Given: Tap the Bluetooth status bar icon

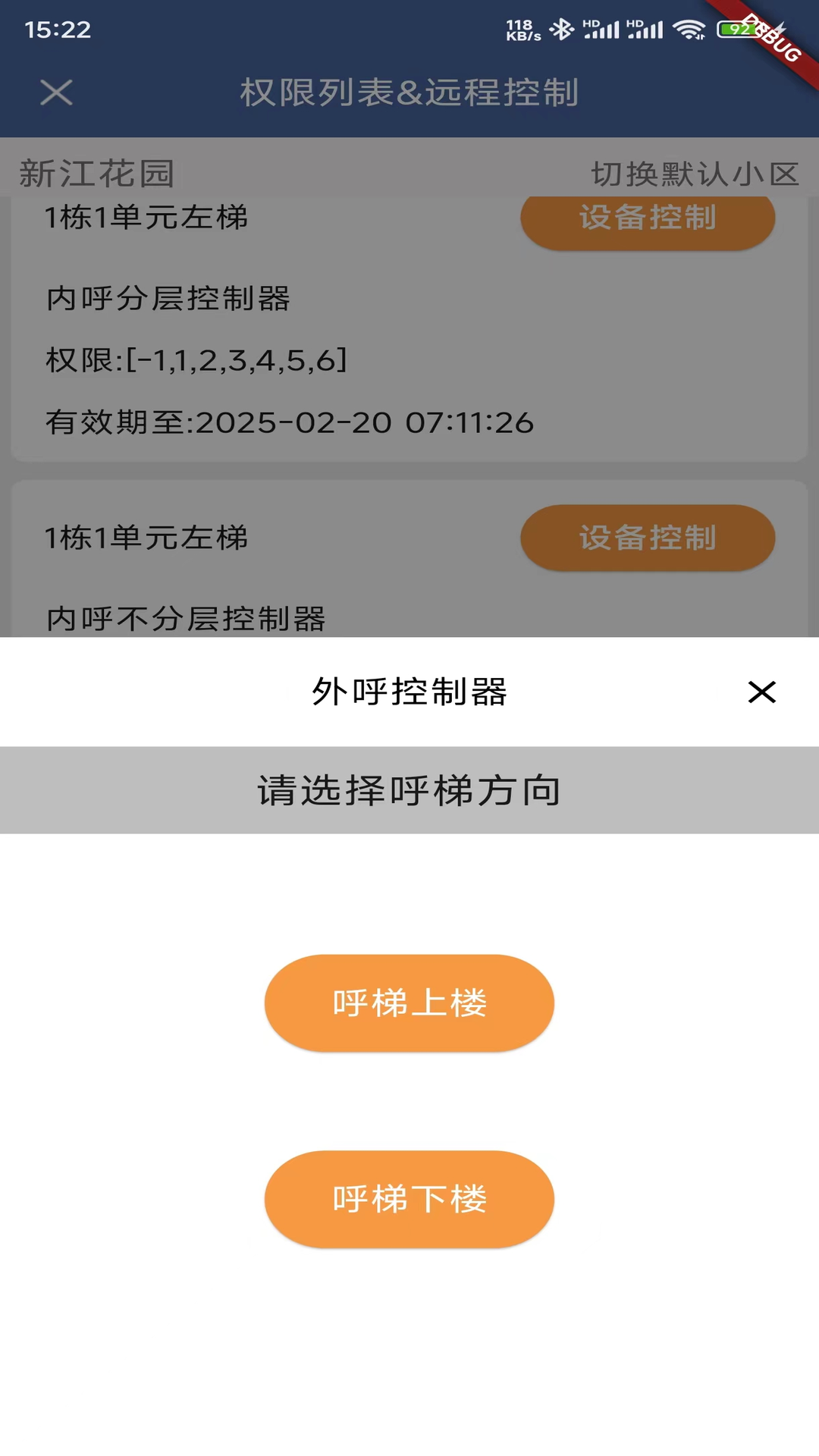Looking at the screenshot, I should point(562,29).
